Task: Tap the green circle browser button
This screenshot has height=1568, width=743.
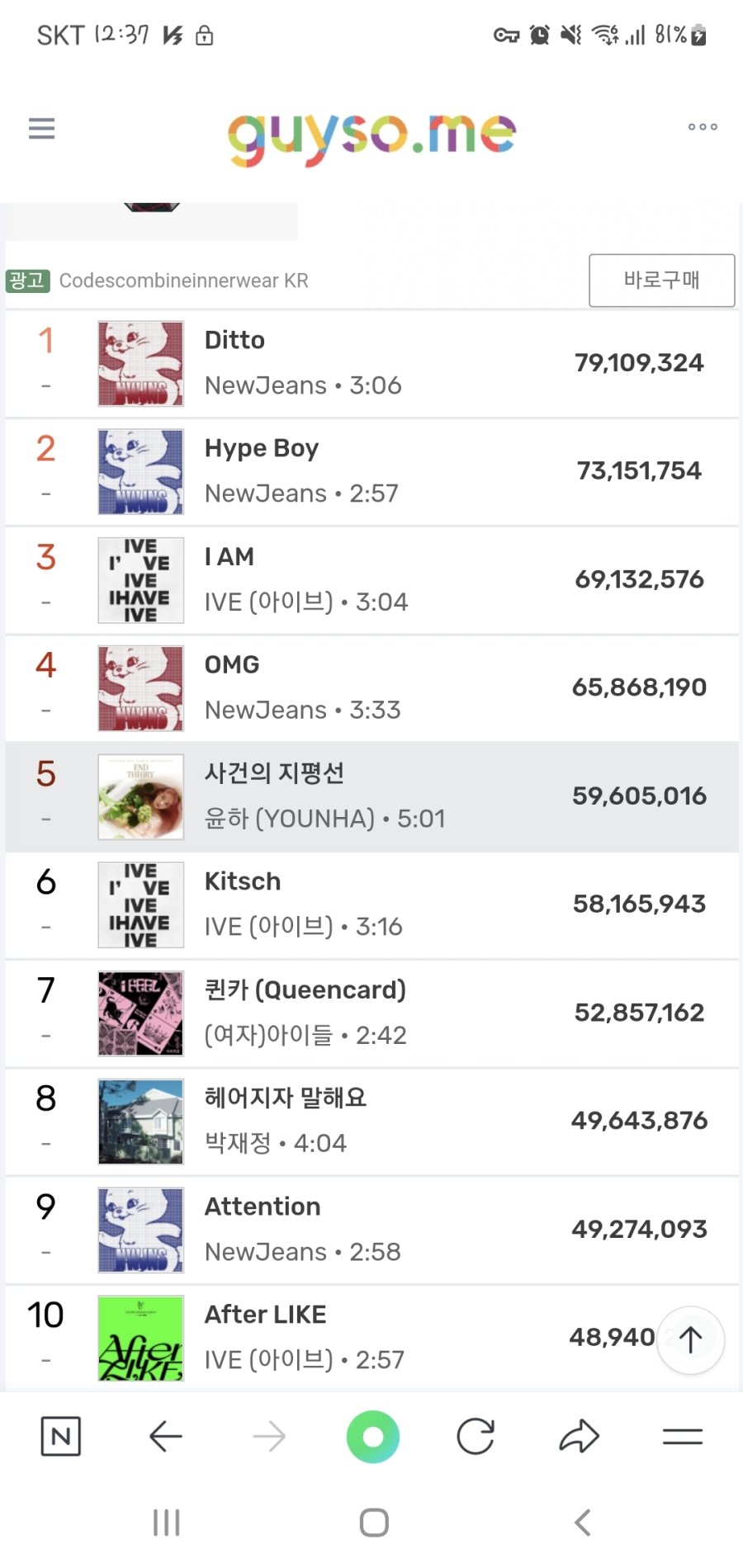Action: (x=373, y=1437)
